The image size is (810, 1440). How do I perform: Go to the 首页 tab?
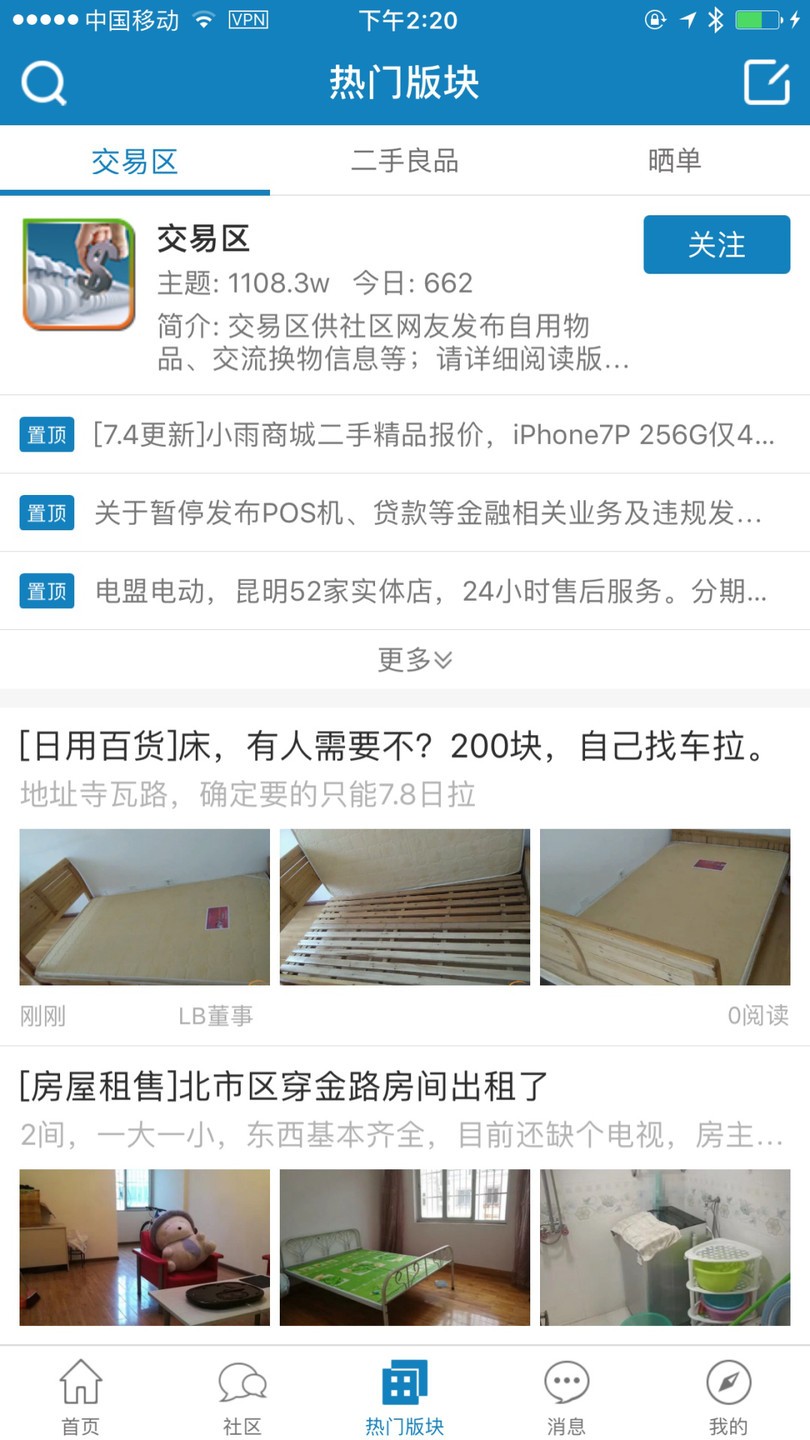point(81,1395)
